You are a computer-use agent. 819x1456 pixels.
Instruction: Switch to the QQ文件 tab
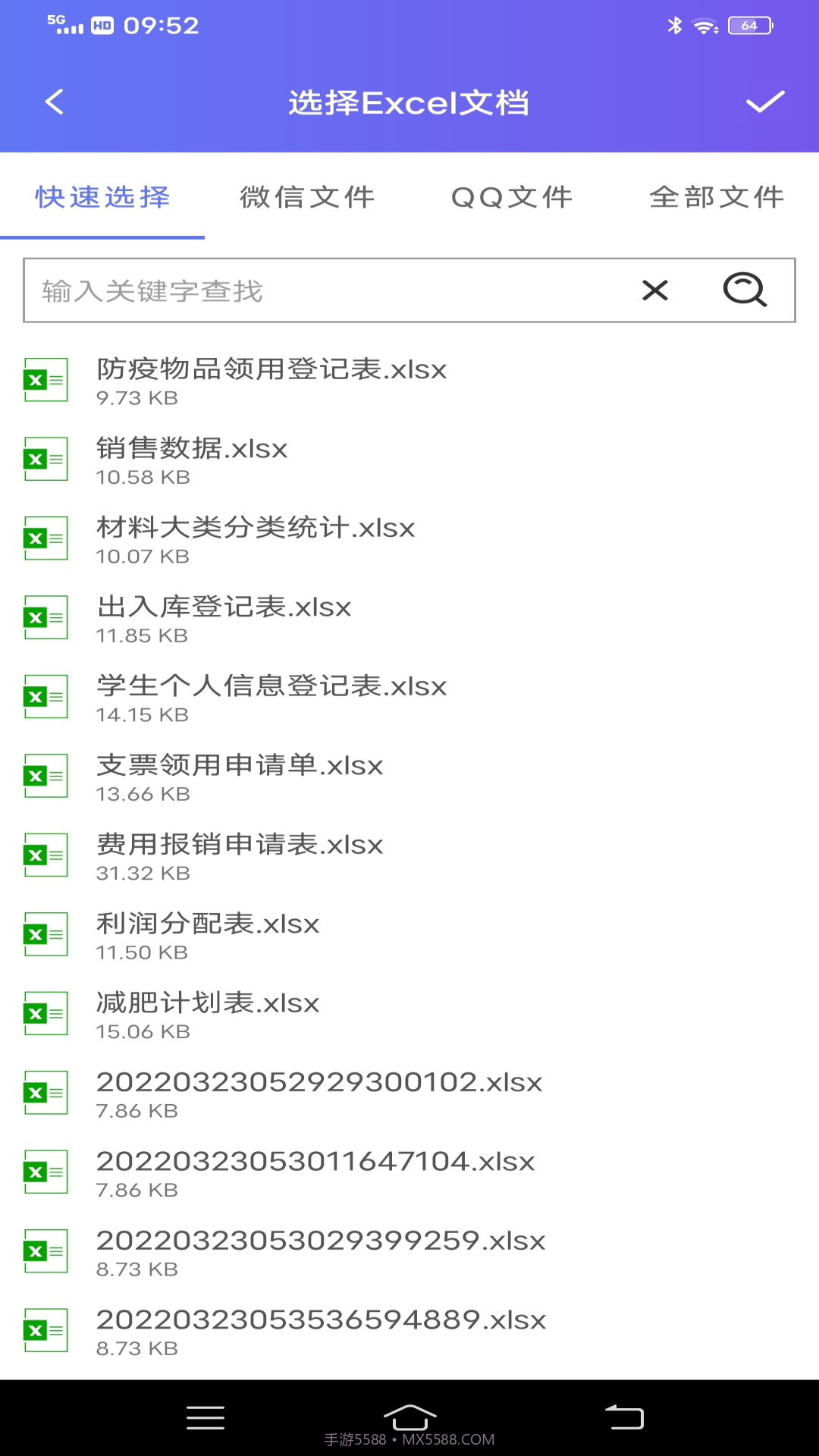(x=512, y=197)
